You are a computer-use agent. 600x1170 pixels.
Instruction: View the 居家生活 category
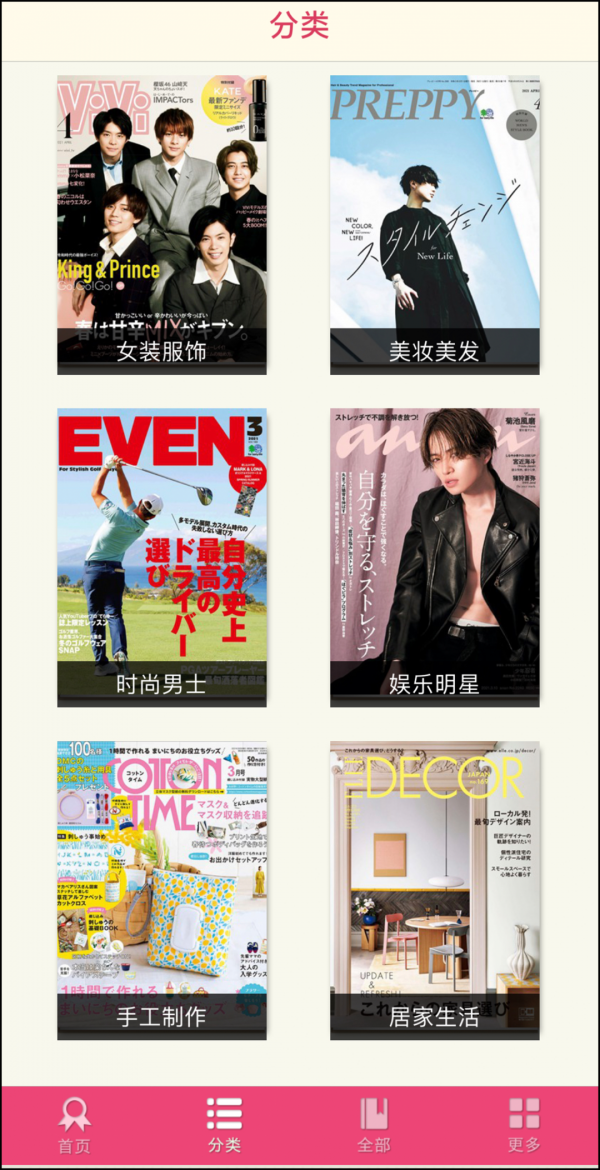[434, 889]
